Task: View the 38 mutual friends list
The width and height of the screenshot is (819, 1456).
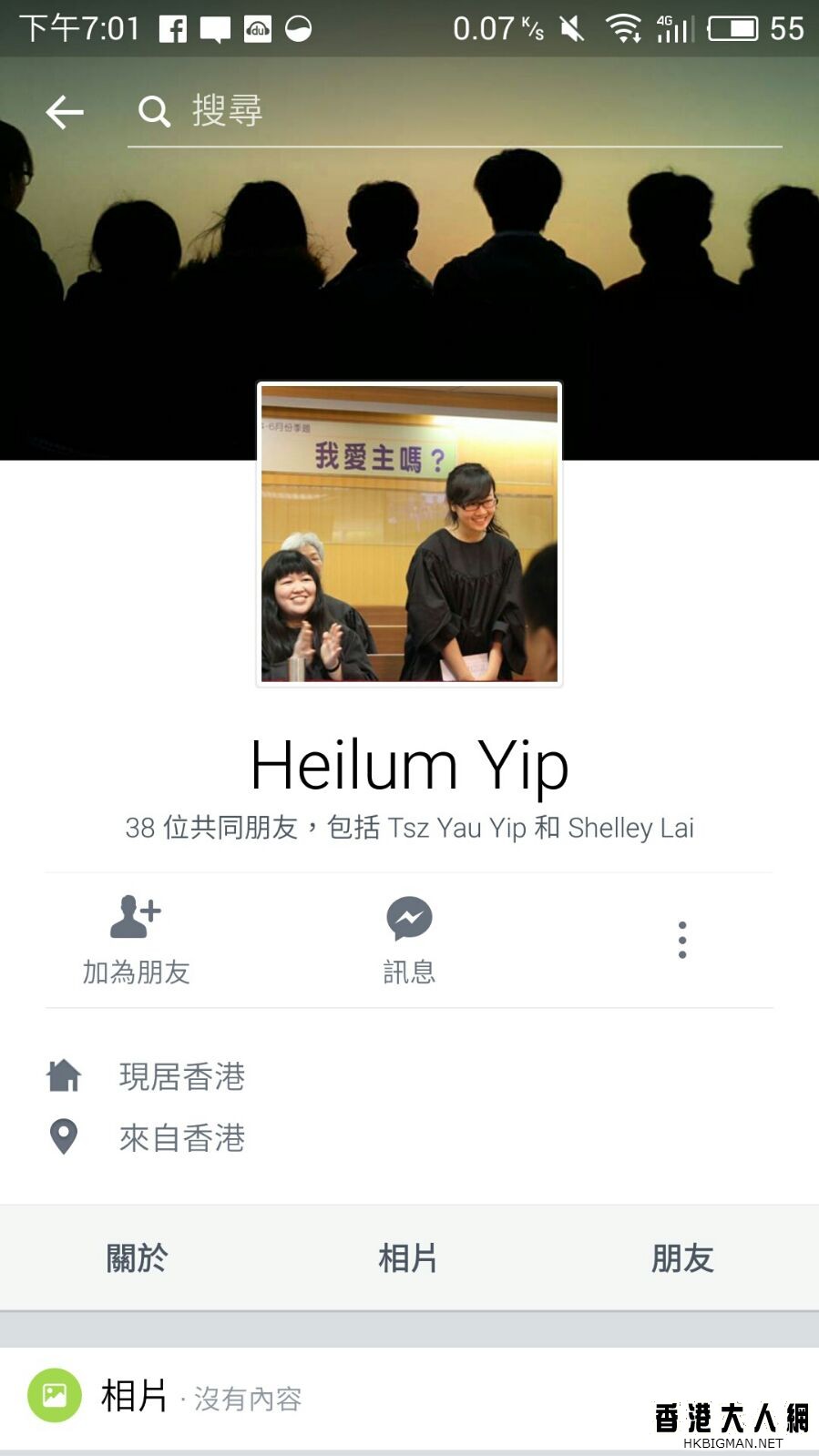Action: coord(409,828)
